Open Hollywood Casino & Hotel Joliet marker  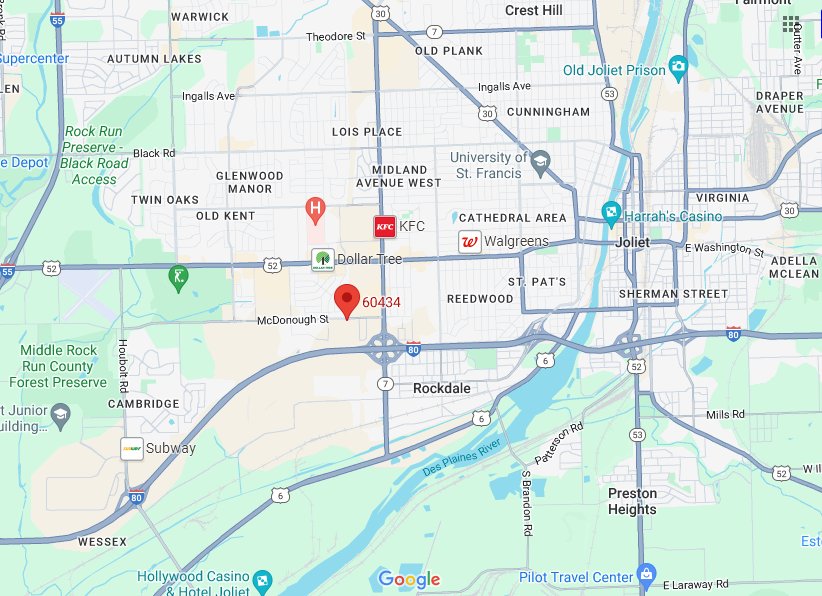[x=262, y=579]
